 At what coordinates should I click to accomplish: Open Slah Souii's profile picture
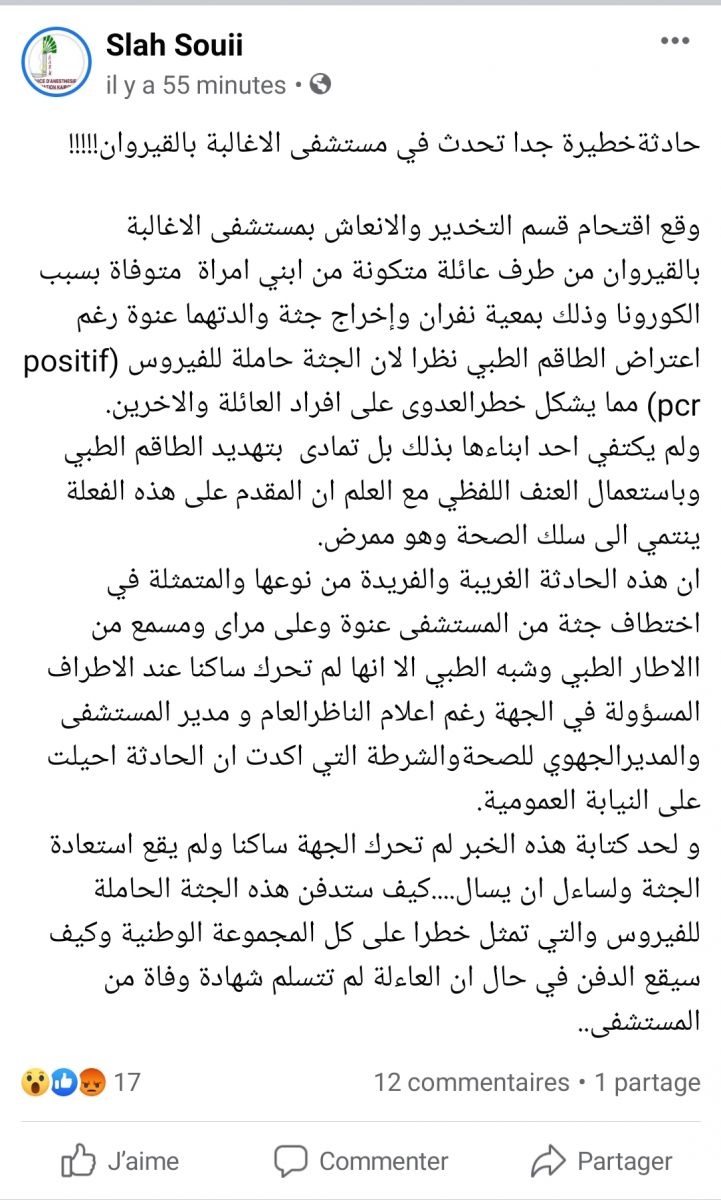(55, 62)
